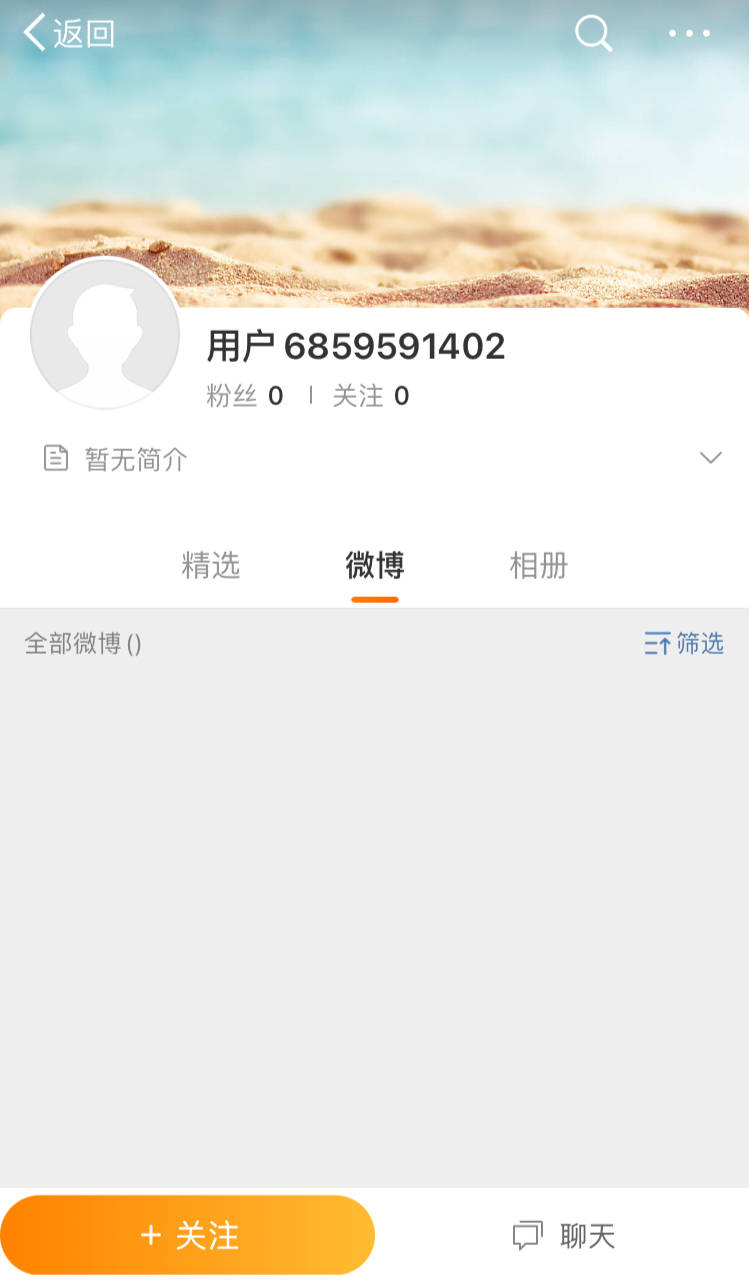Screen dimensions: 749x1282
Task: Click the profile avatar placeholder image
Action: [104, 336]
